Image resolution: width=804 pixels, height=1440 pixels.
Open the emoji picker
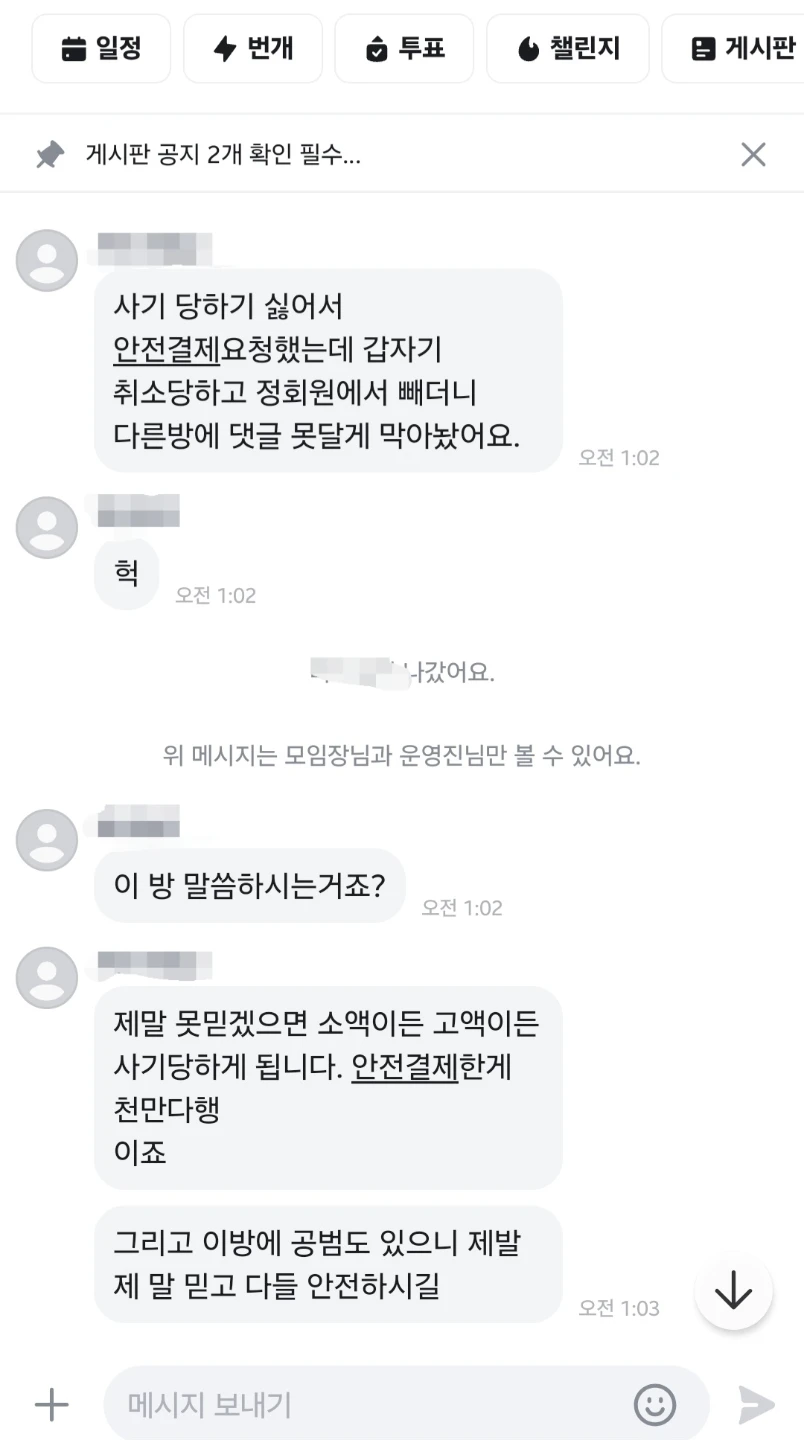(655, 1404)
